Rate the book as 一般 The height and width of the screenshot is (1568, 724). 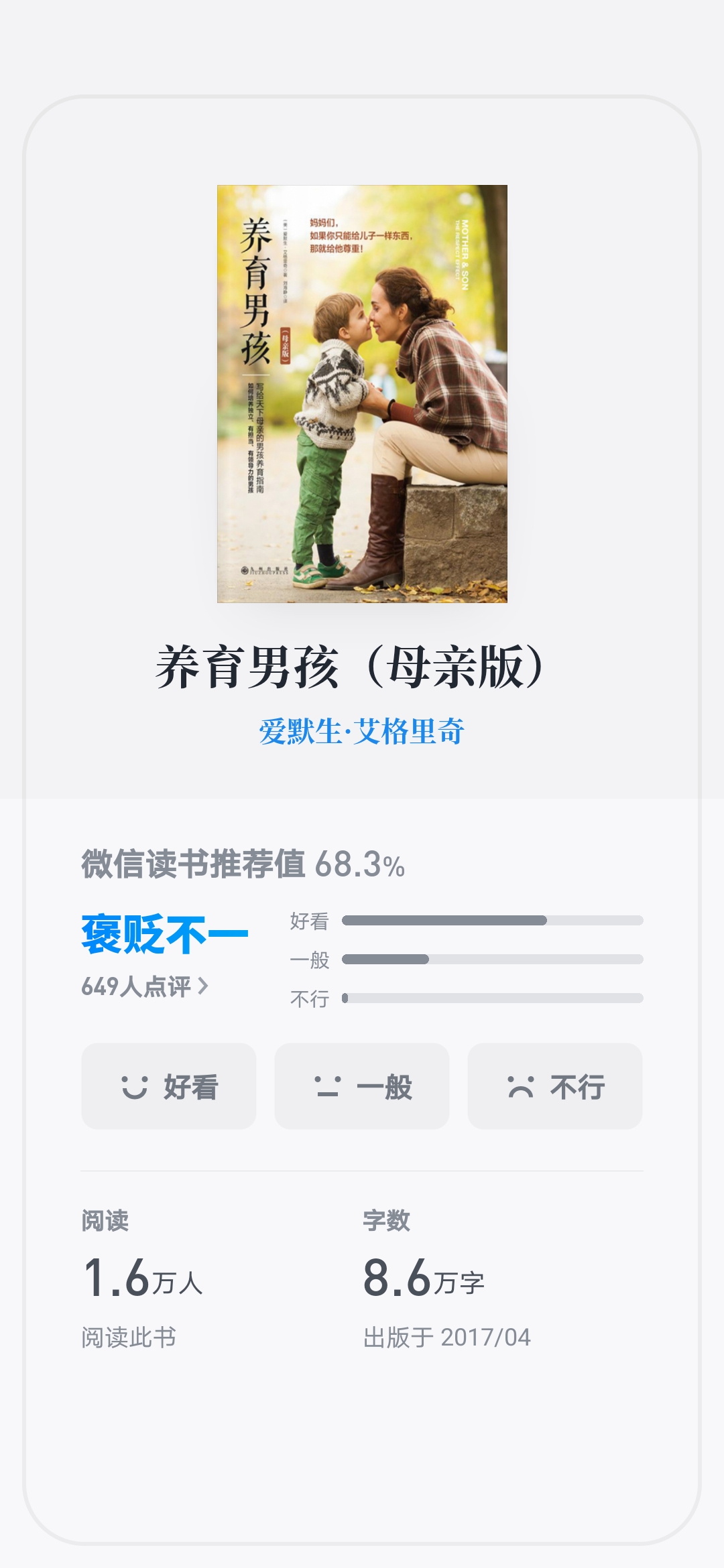(362, 1086)
